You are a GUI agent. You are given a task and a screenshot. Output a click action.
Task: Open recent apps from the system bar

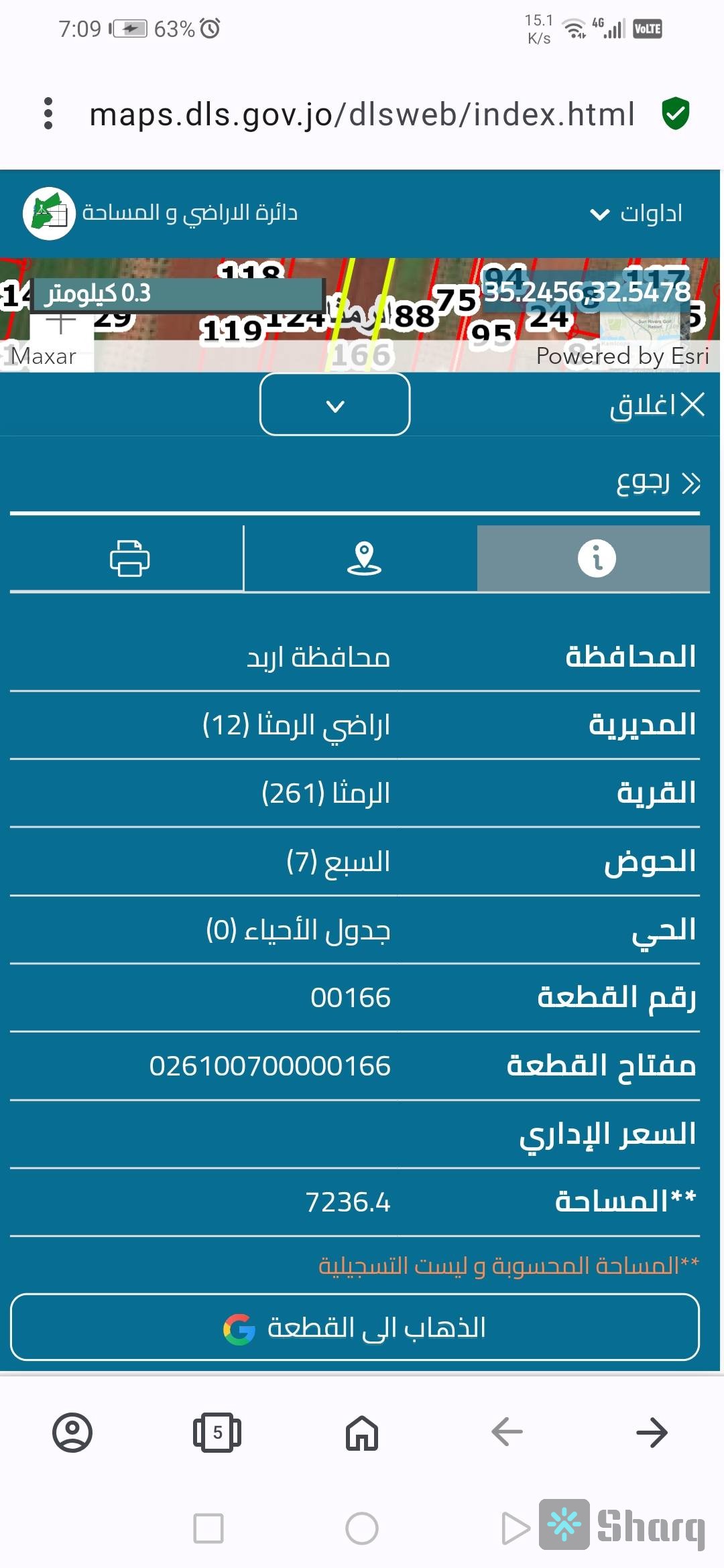pyautogui.click(x=208, y=1528)
